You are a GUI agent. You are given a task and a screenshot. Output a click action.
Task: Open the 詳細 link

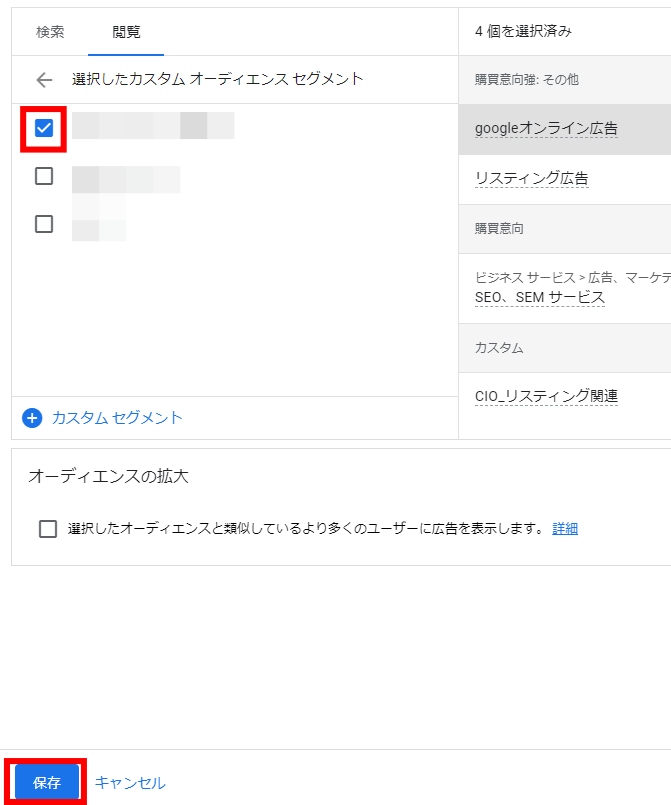pos(565,529)
